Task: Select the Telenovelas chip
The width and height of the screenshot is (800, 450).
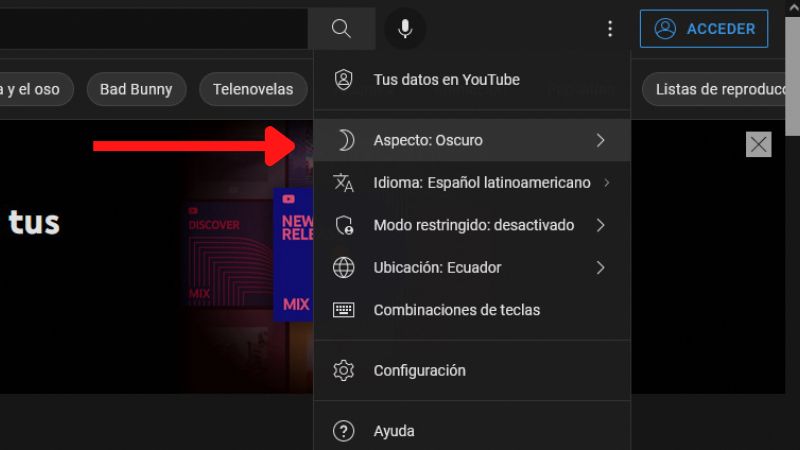Action: [253, 89]
